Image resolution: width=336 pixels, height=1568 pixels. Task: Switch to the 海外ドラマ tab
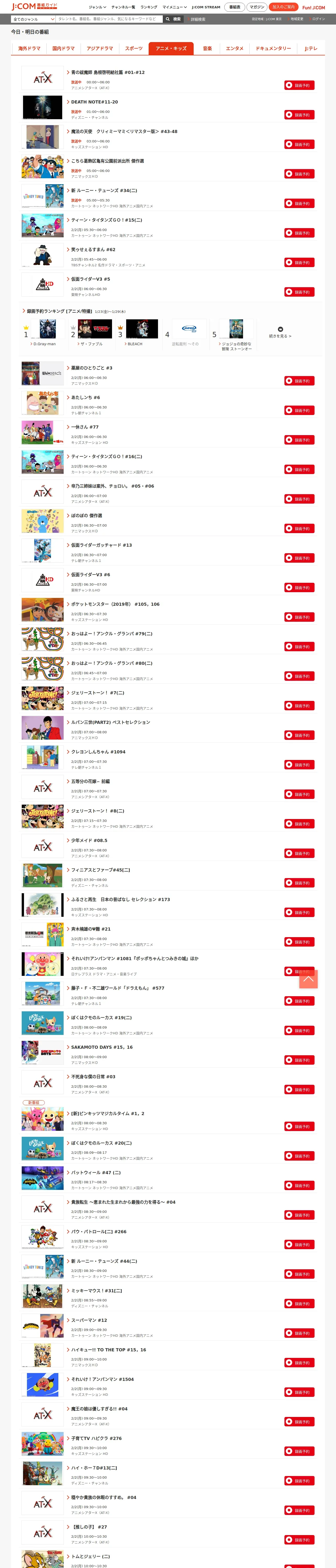tap(29, 49)
